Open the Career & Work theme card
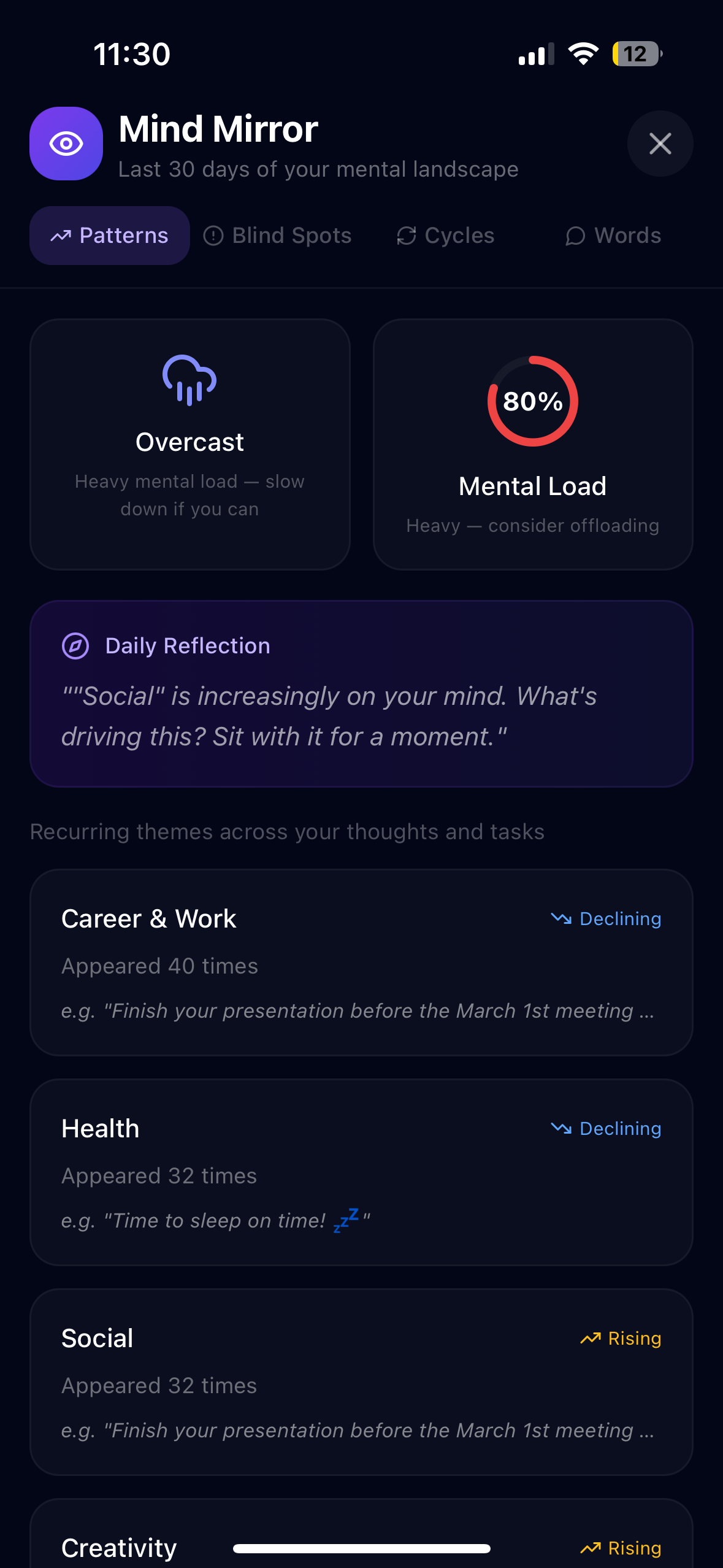This screenshot has width=723, height=1568. point(361,962)
